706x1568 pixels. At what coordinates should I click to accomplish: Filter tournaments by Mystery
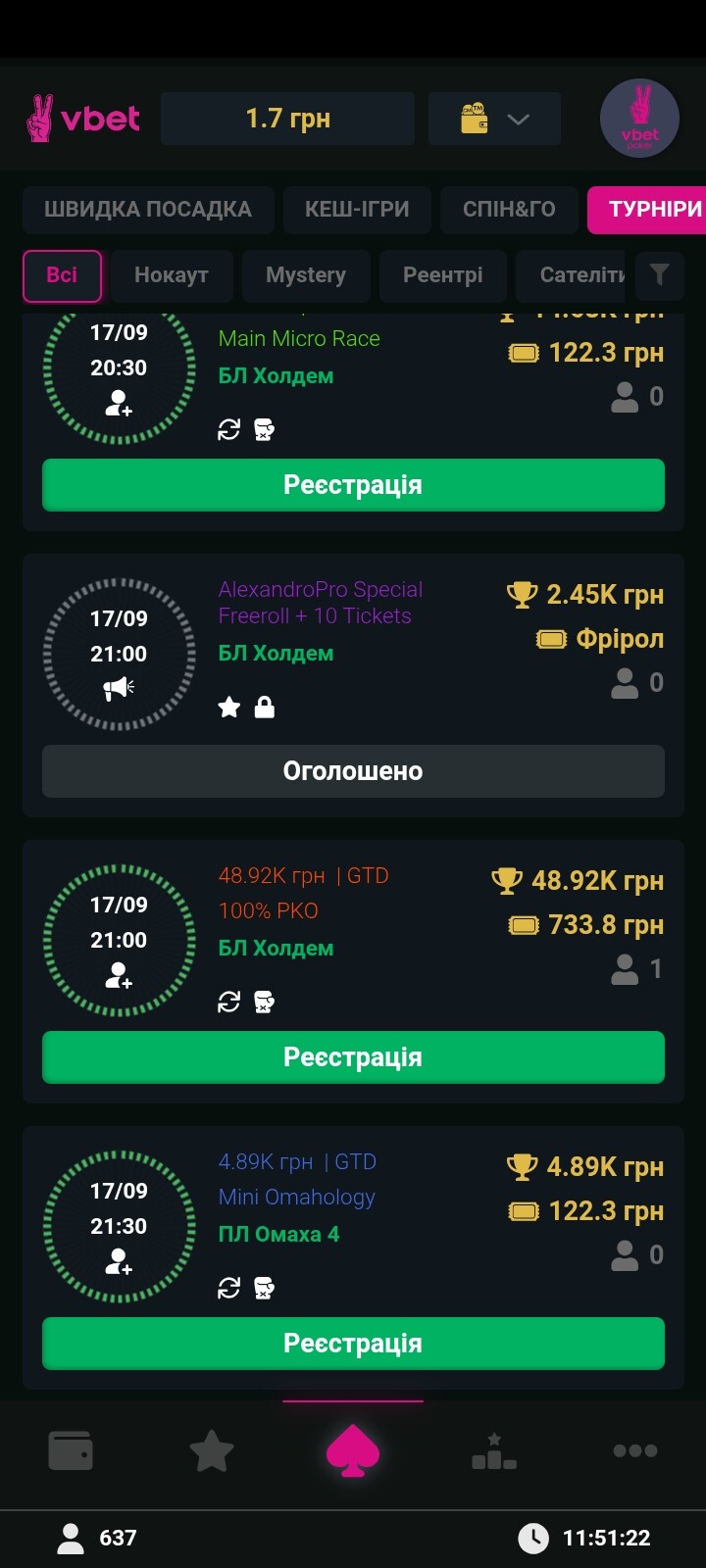click(306, 275)
